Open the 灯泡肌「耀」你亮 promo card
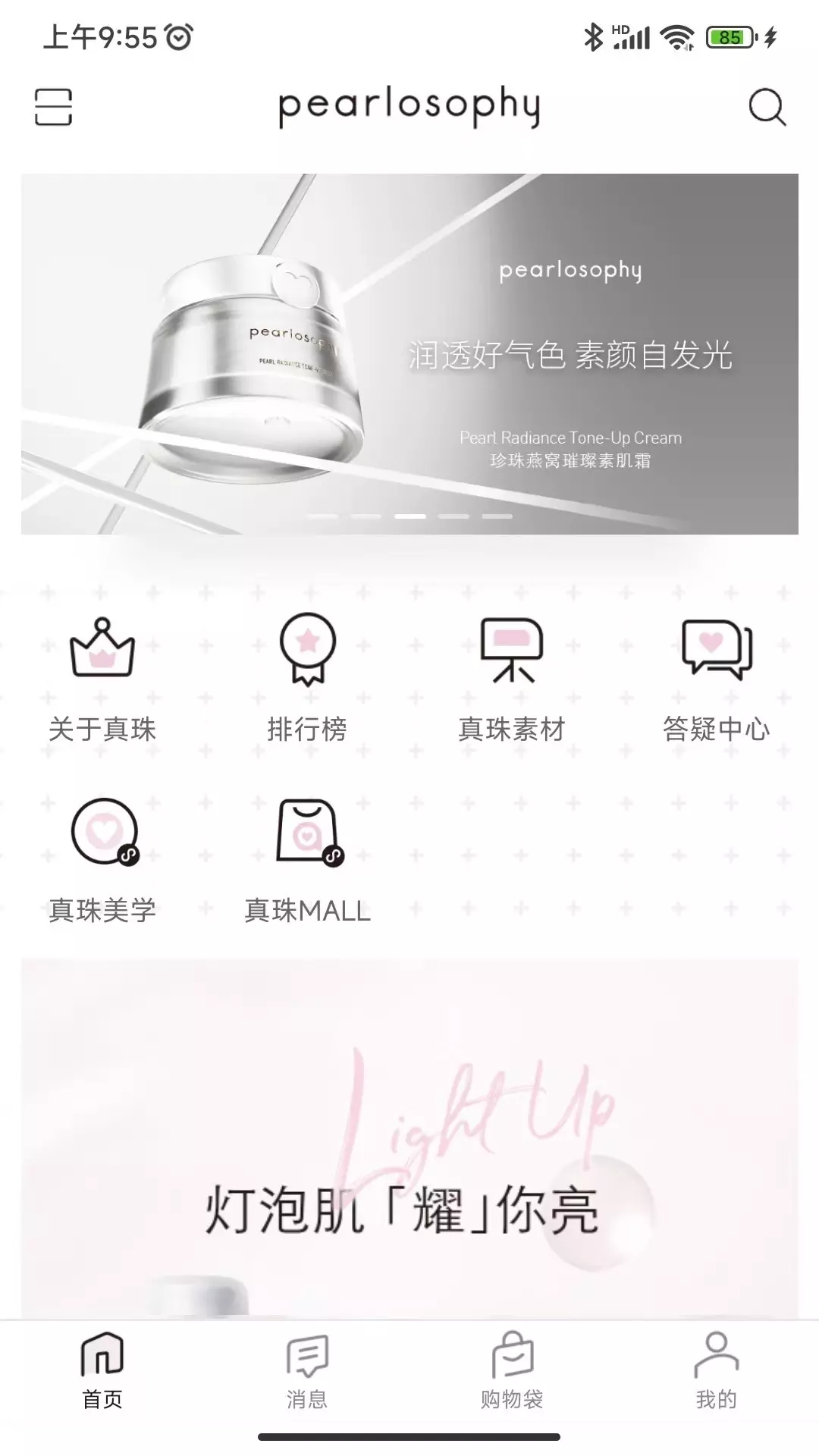The width and height of the screenshot is (819, 1456). click(x=409, y=1139)
